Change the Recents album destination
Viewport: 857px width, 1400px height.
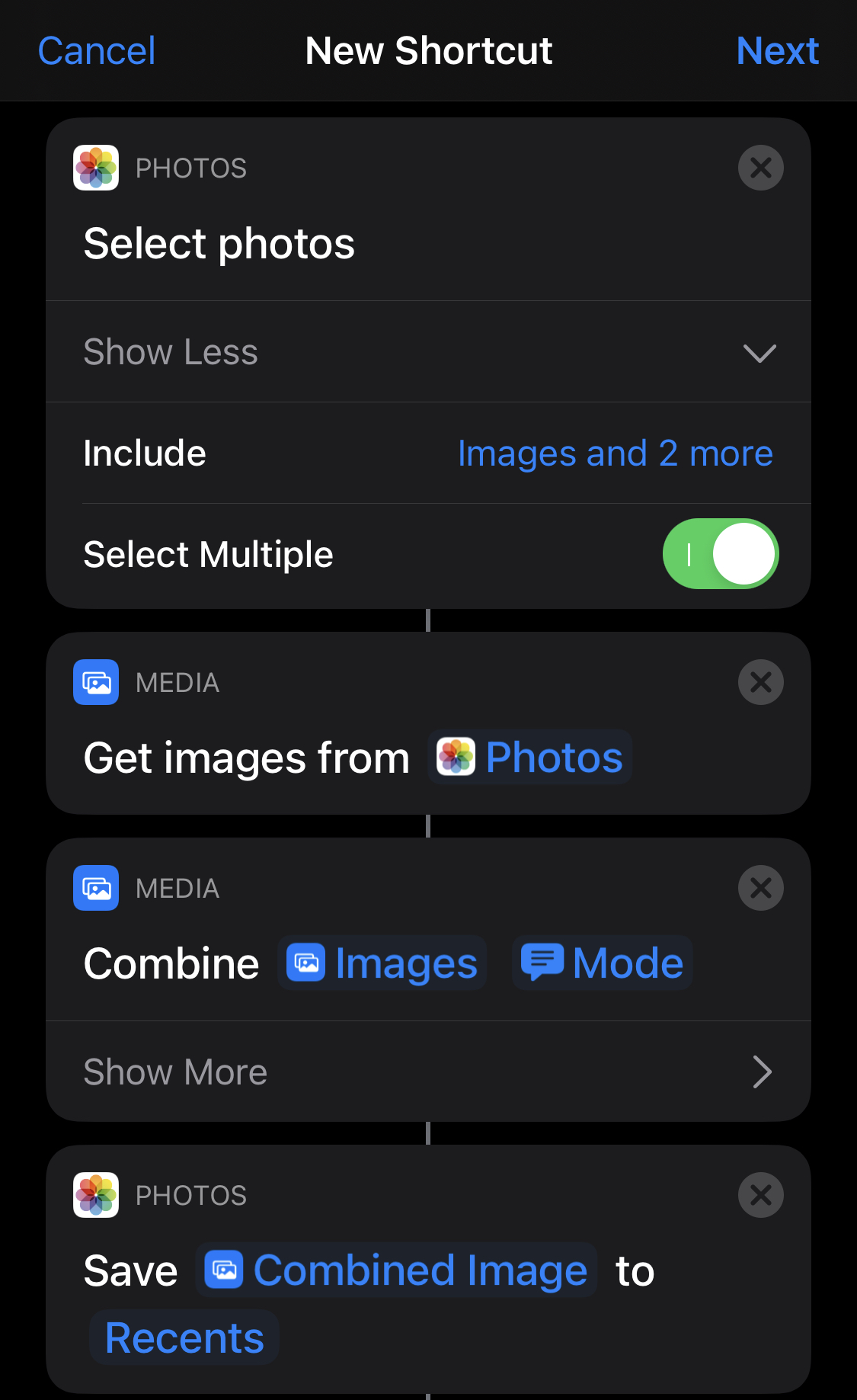(x=184, y=1338)
